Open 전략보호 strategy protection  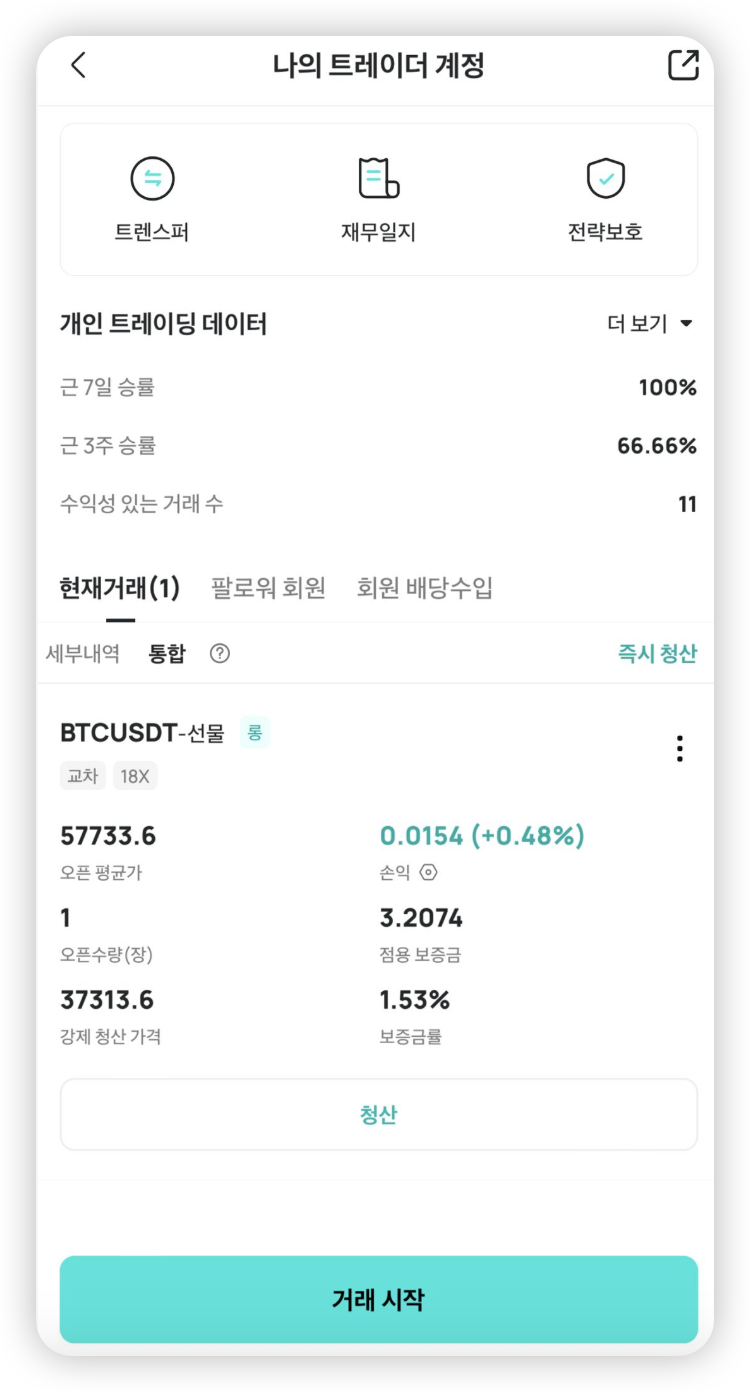click(605, 200)
